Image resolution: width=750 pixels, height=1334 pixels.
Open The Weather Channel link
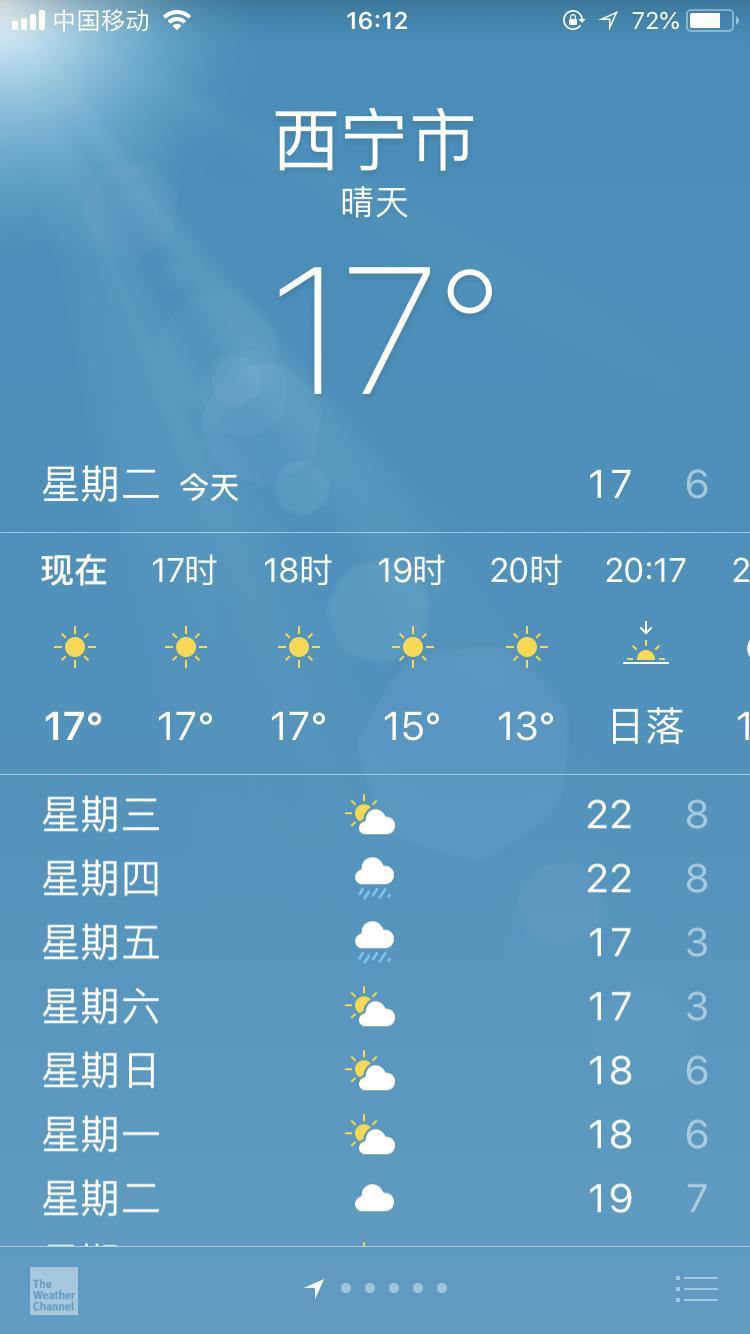click(54, 1290)
